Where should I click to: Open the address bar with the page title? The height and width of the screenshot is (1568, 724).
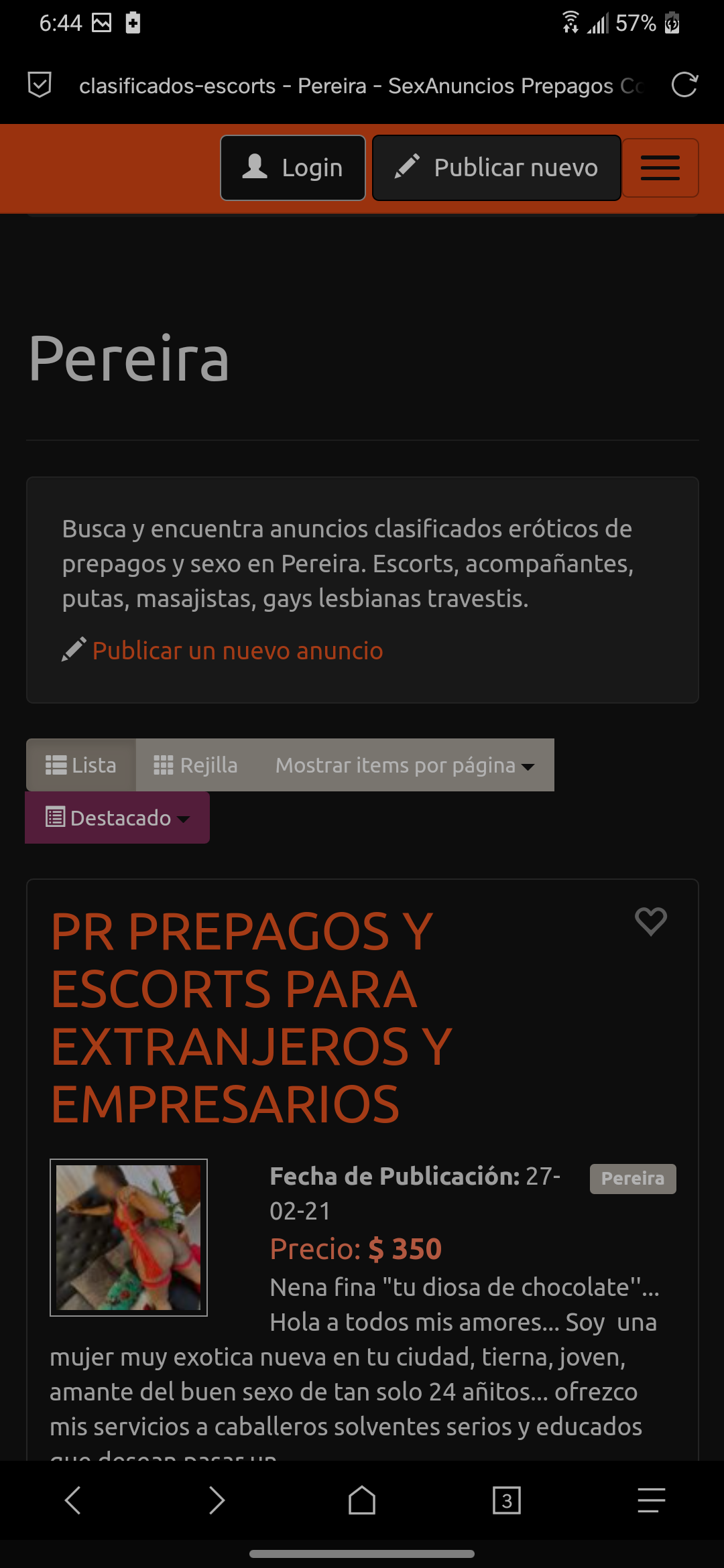(x=361, y=86)
